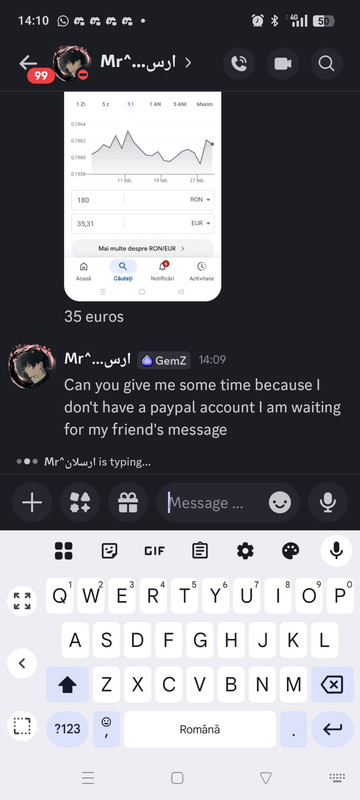Switch keyboard to ?123 symbols
Screen dimensions: 360x800
[67, 729]
